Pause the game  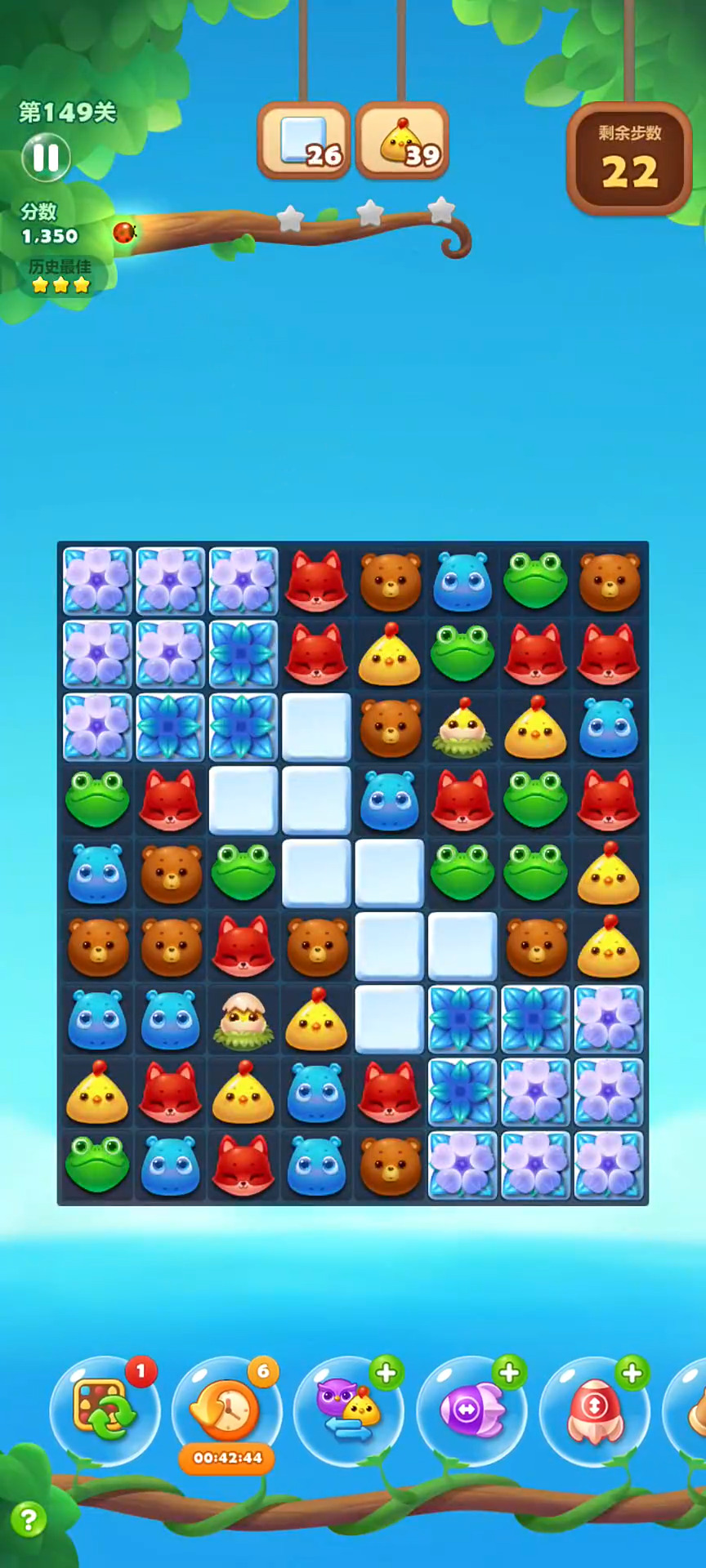click(x=46, y=157)
